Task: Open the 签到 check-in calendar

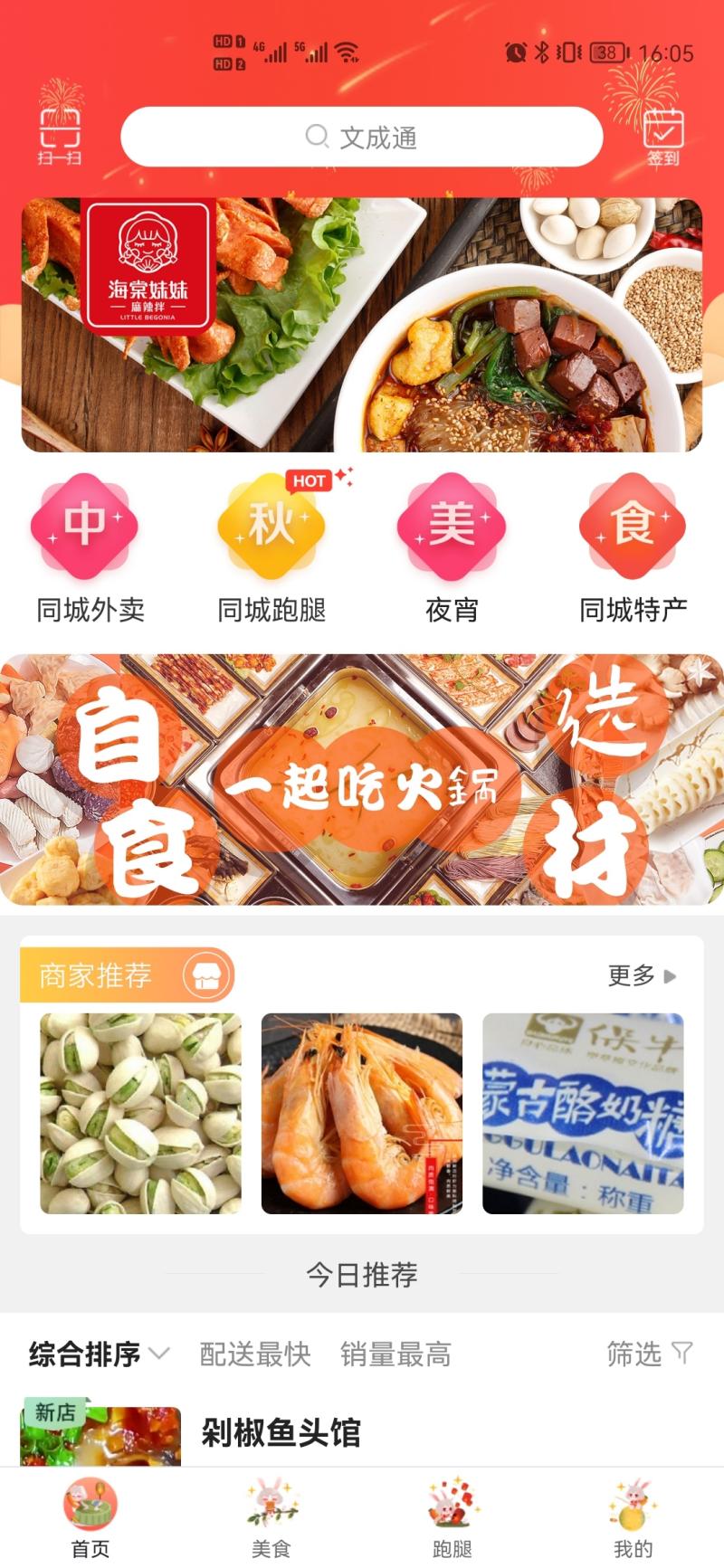Action: pos(663,138)
